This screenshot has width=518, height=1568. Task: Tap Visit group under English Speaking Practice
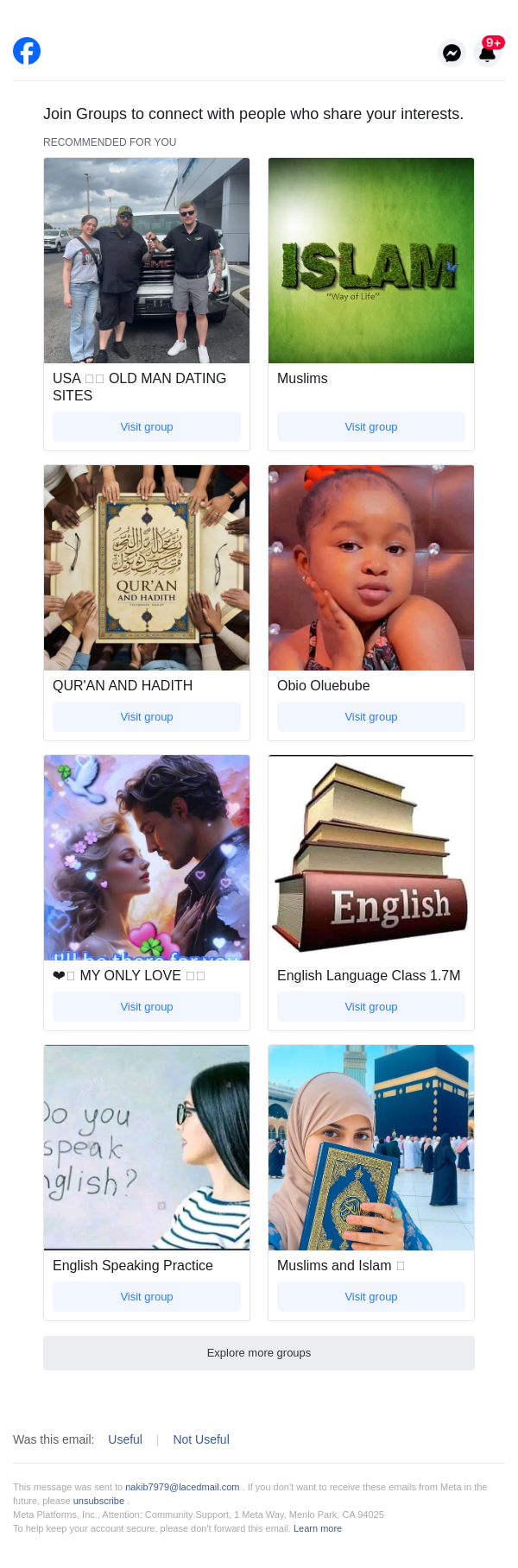click(147, 1297)
